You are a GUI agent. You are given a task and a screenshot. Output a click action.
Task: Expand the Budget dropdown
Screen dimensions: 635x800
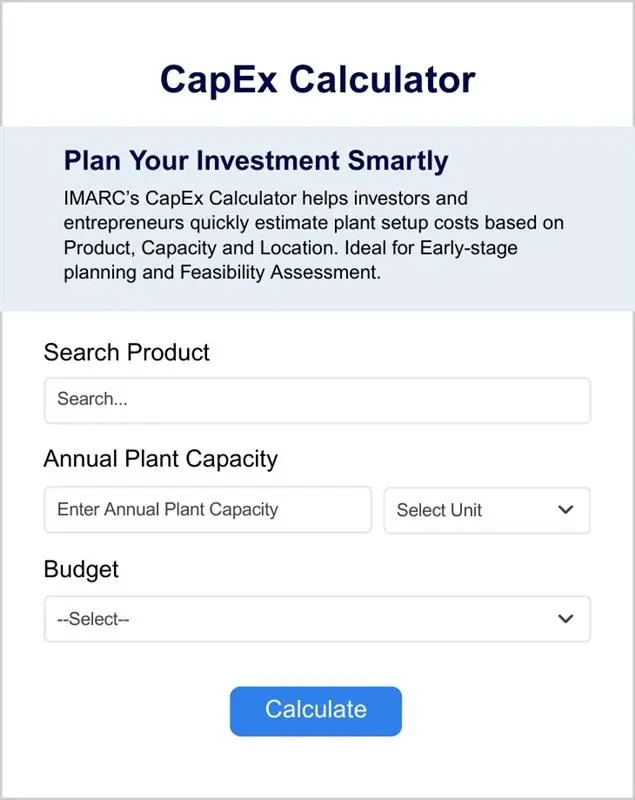pyautogui.click(x=317, y=619)
